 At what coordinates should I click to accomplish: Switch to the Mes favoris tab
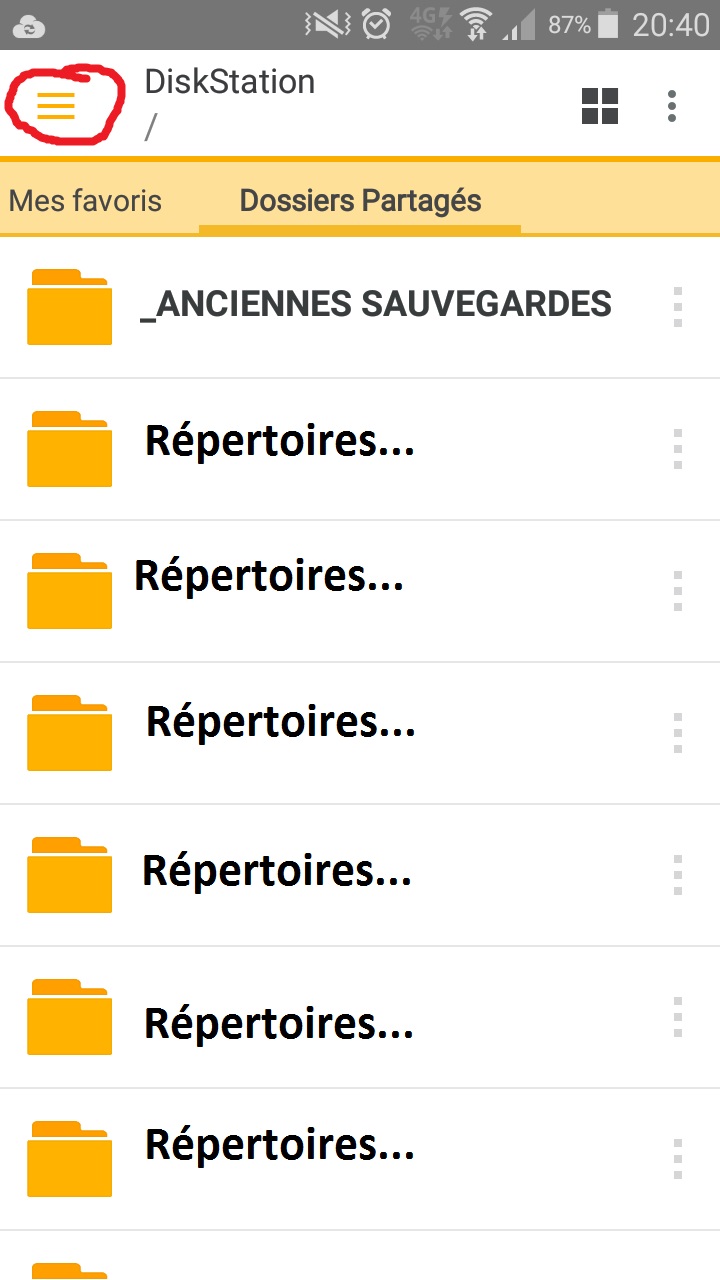[85, 200]
